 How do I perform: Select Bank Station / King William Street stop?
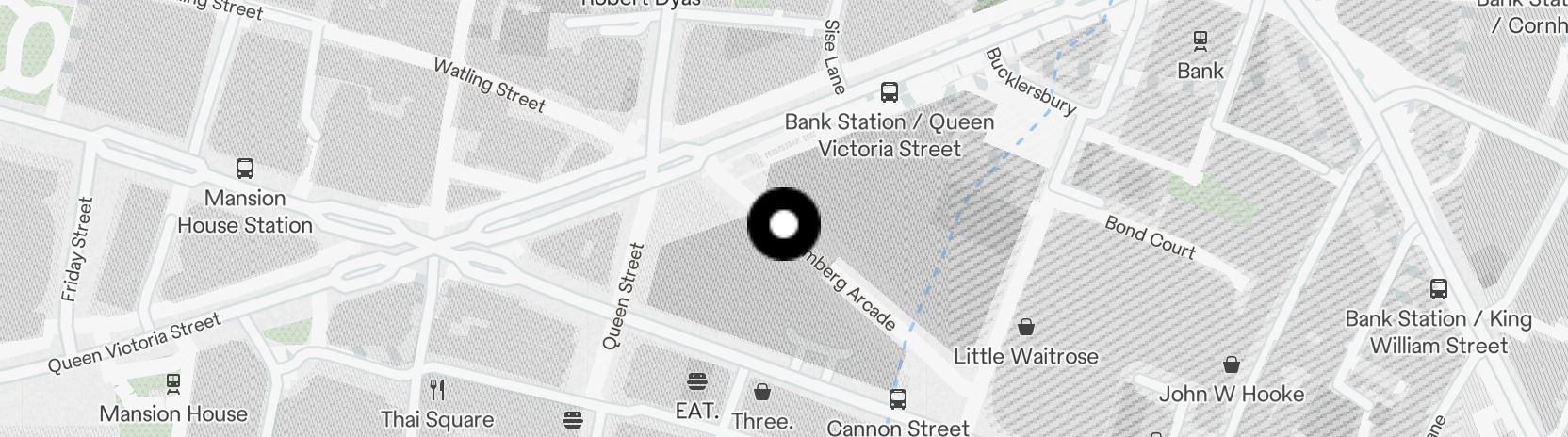[x=1438, y=289]
